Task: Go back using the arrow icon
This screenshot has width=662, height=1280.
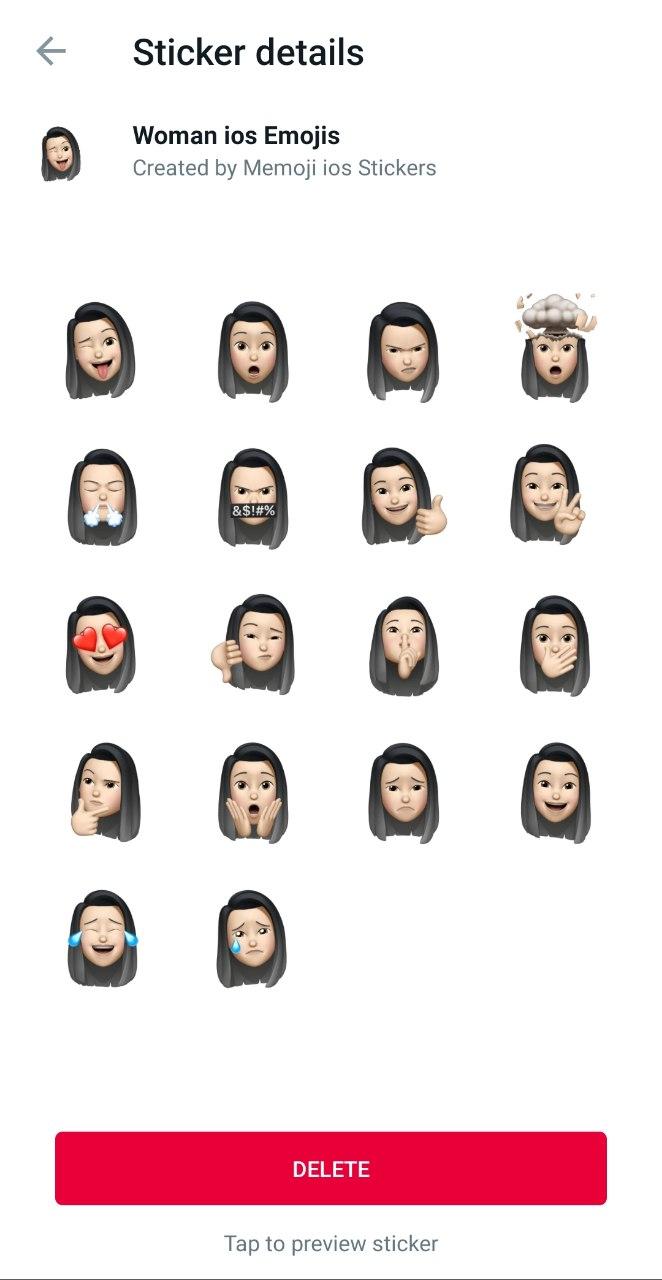Action: (51, 51)
